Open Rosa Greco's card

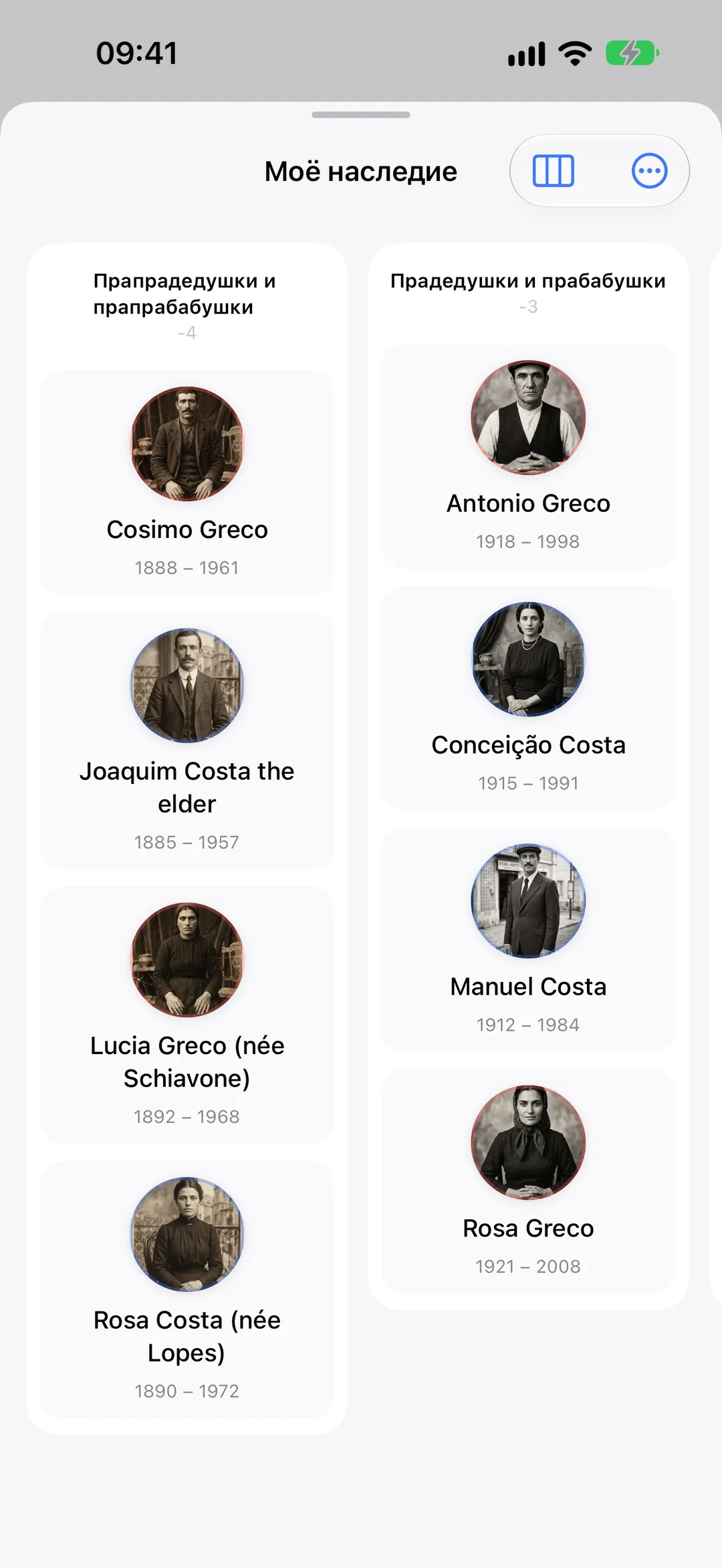click(x=528, y=1181)
